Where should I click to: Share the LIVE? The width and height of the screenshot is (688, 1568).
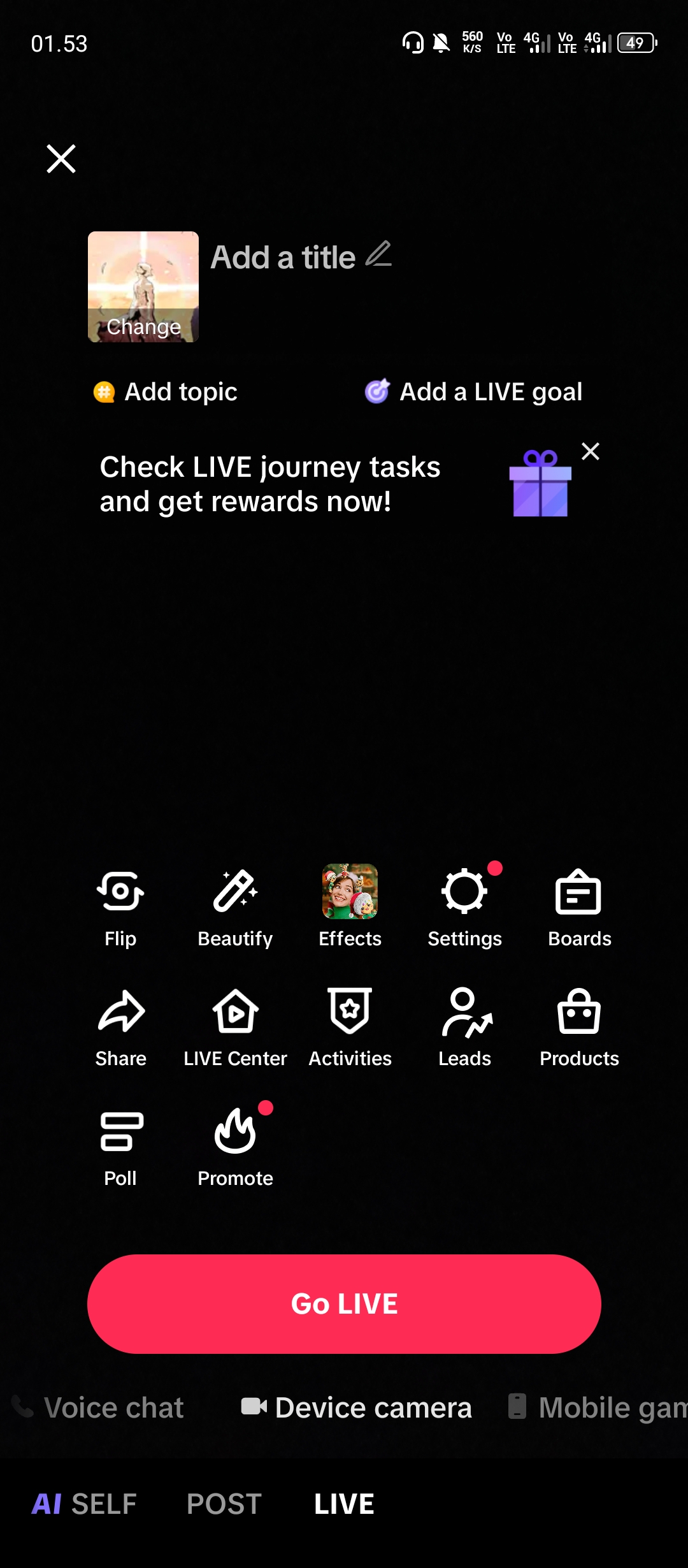coord(120,1024)
